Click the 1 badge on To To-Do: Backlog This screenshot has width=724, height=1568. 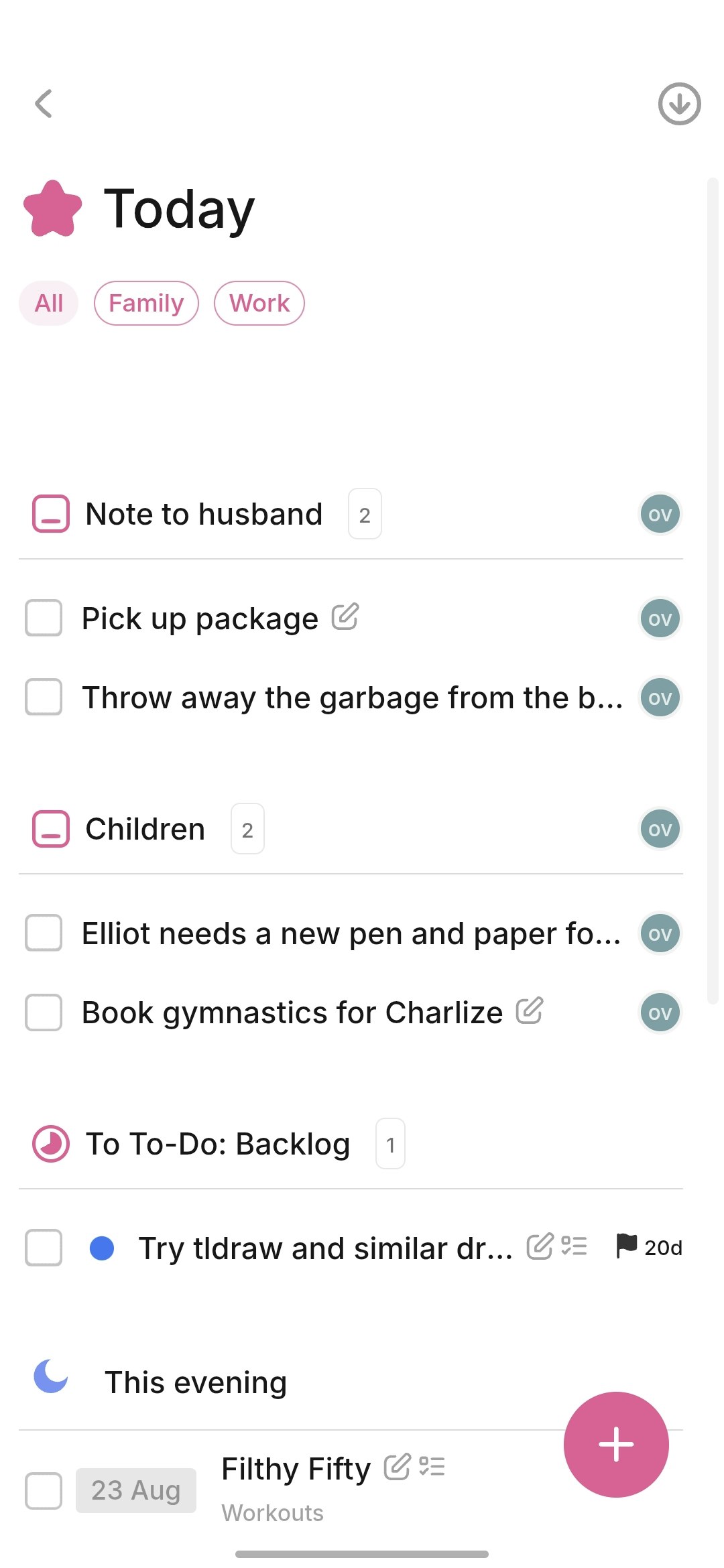tap(390, 1145)
